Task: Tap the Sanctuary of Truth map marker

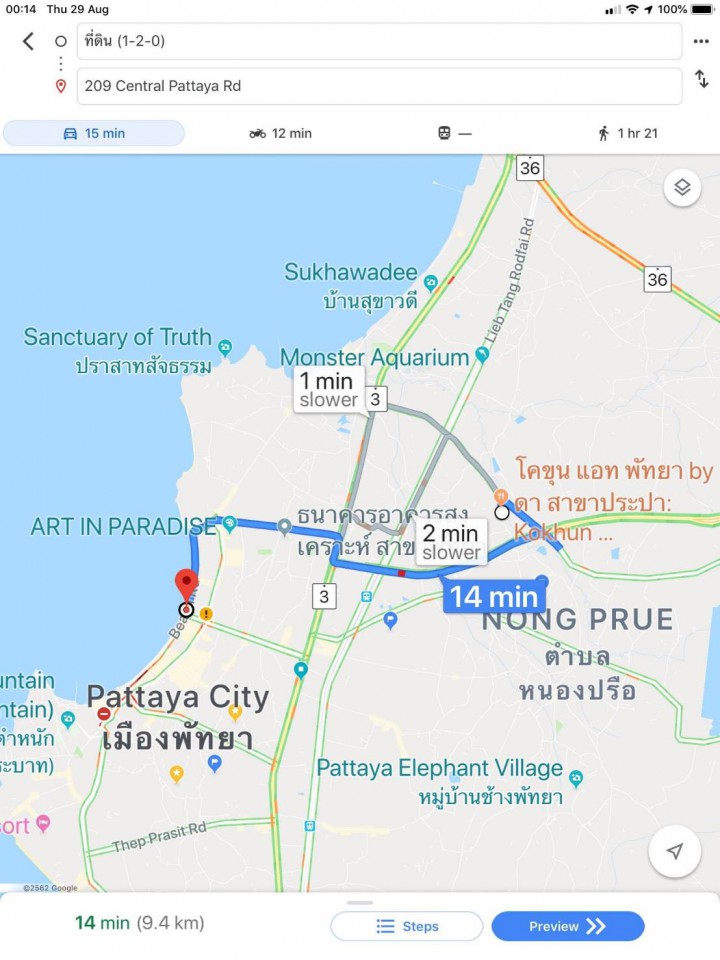Action: point(225,347)
